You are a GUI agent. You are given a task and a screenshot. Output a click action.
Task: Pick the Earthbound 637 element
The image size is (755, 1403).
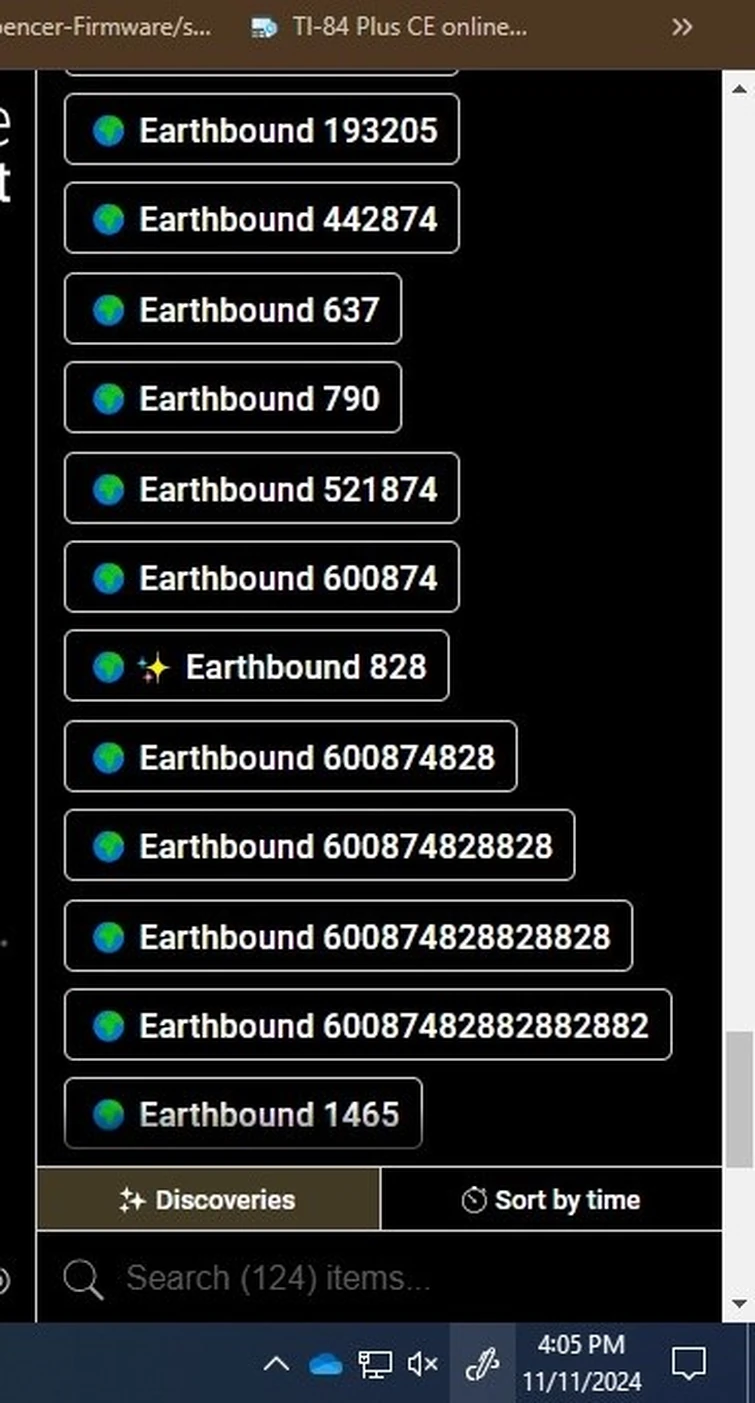(x=233, y=308)
